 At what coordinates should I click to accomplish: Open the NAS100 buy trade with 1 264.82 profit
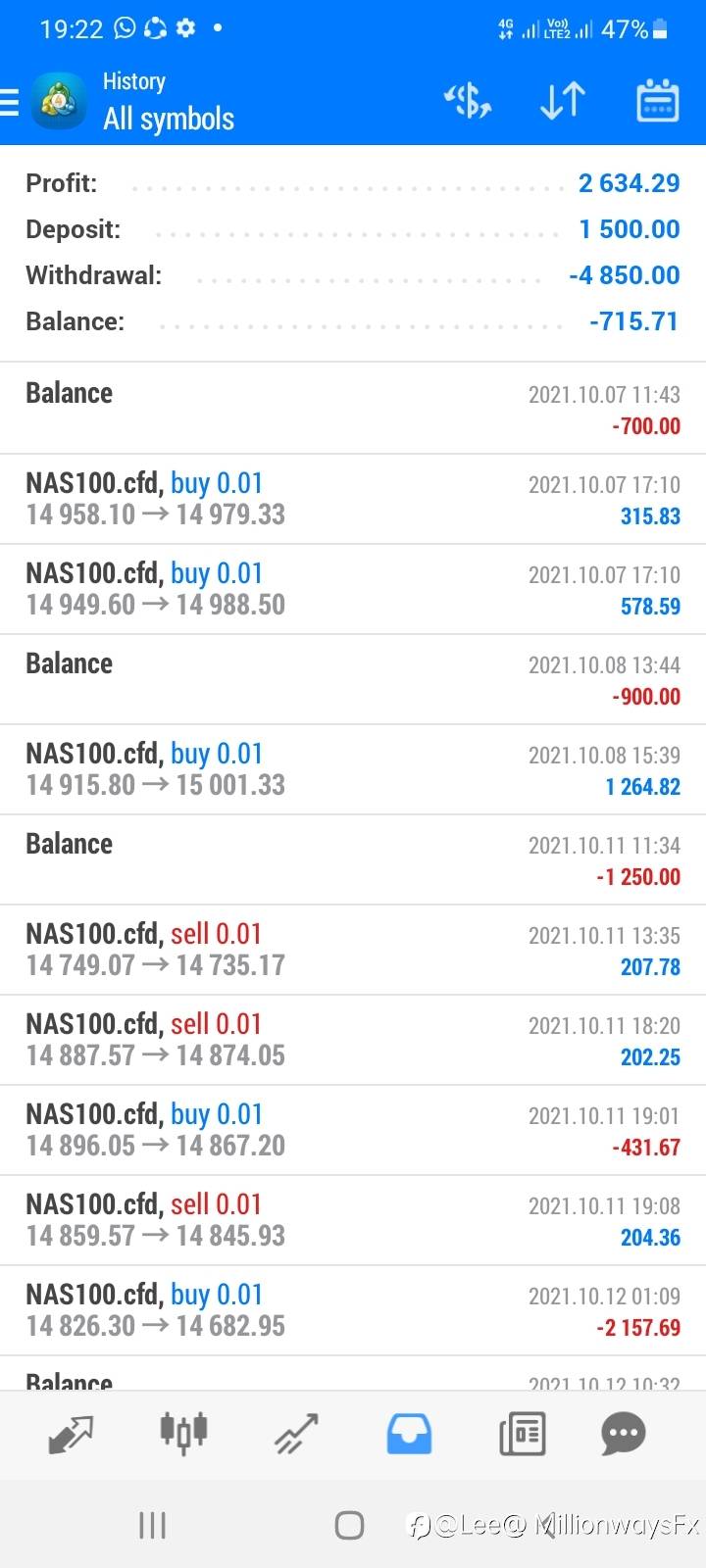click(x=353, y=769)
